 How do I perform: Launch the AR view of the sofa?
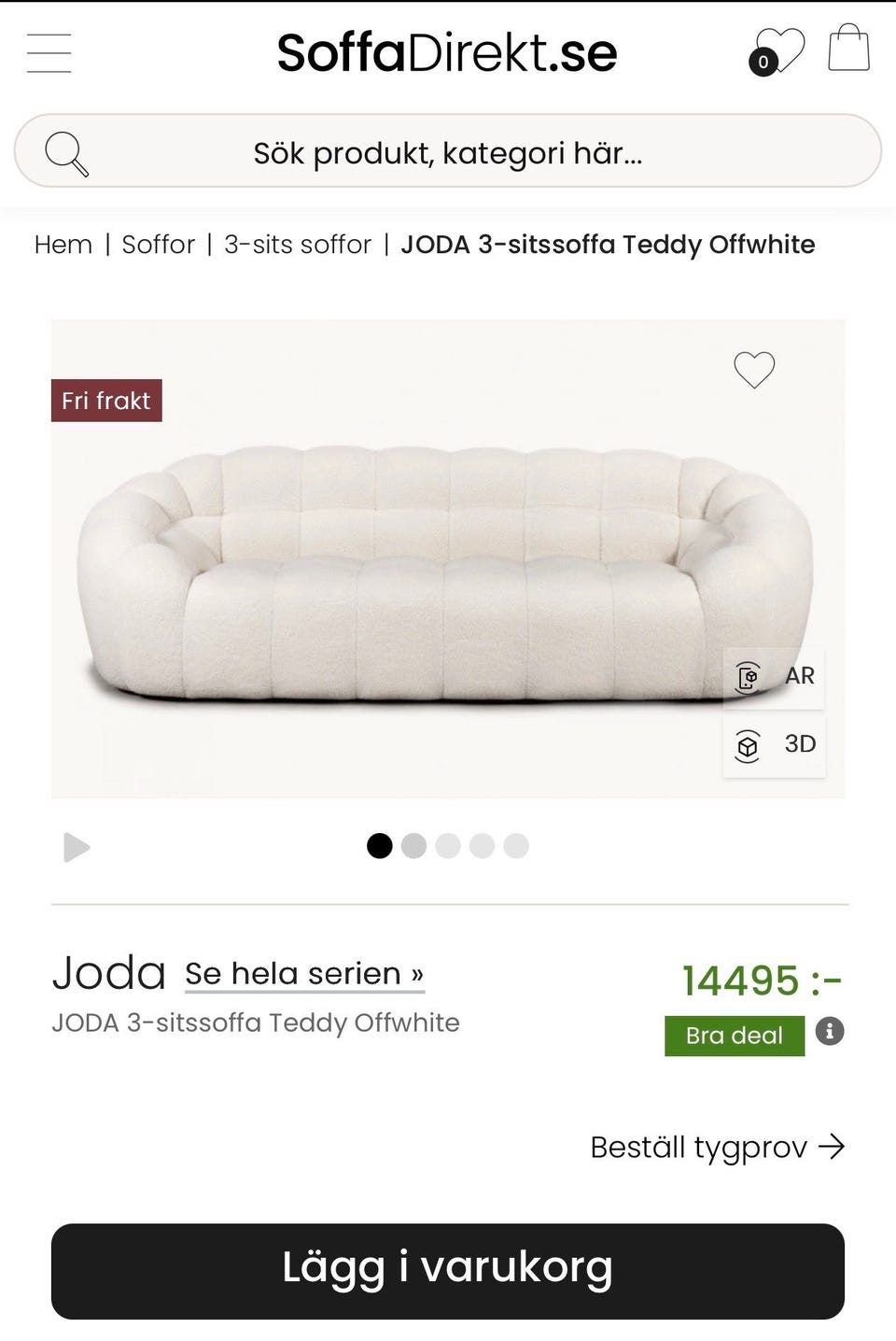click(x=774, y=675)
